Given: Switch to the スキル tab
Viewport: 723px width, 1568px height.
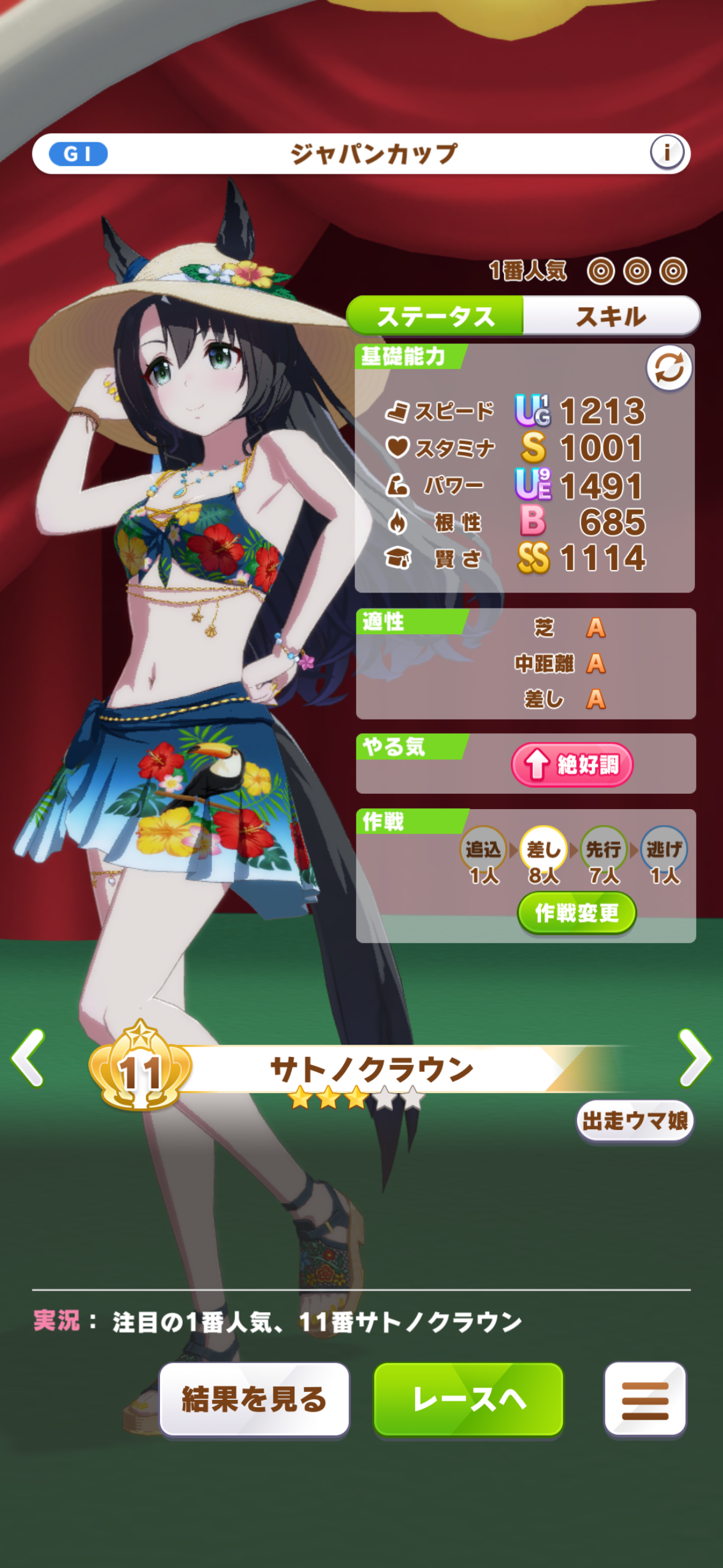Looking at the screenshot, I should (x=611, y=317).
